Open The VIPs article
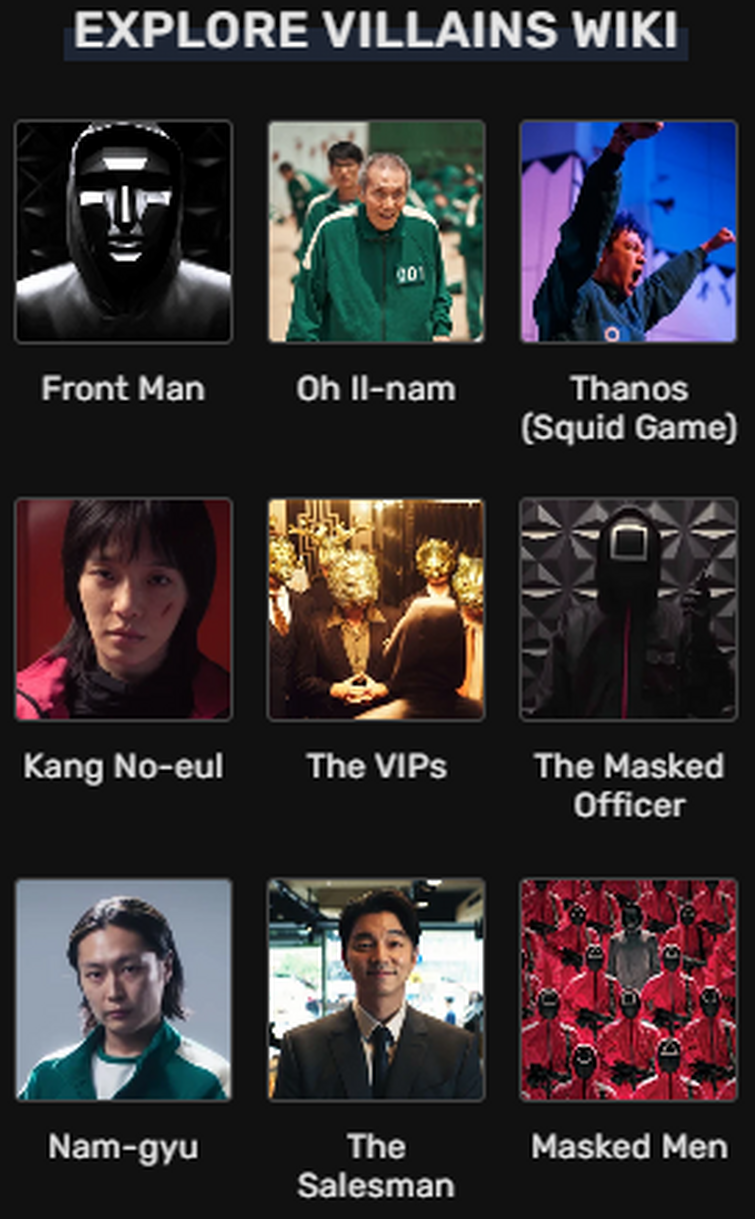 tap(376, 609)
